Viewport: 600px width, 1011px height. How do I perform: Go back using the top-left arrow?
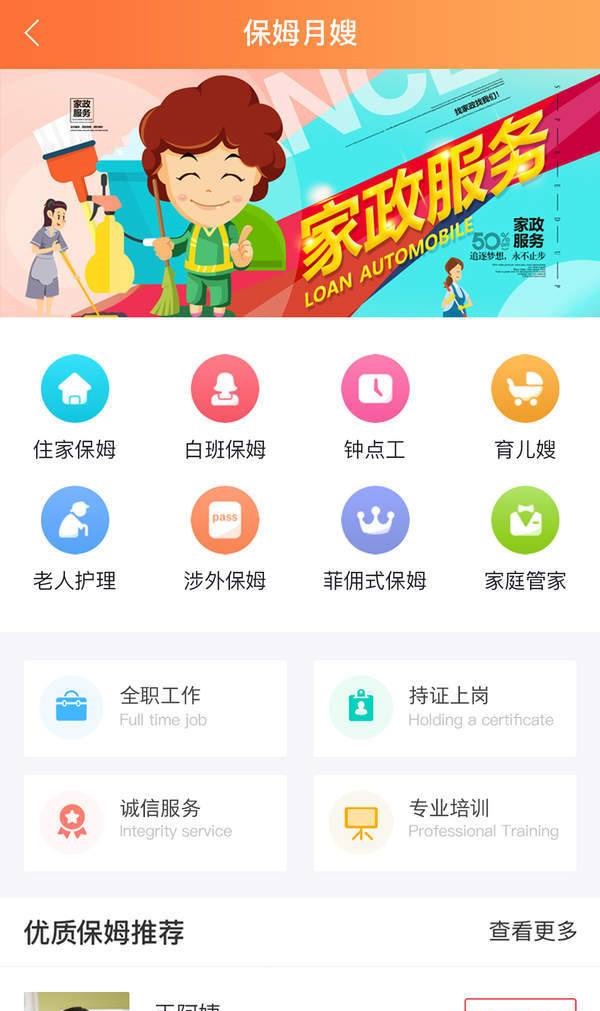coord(32,33)
